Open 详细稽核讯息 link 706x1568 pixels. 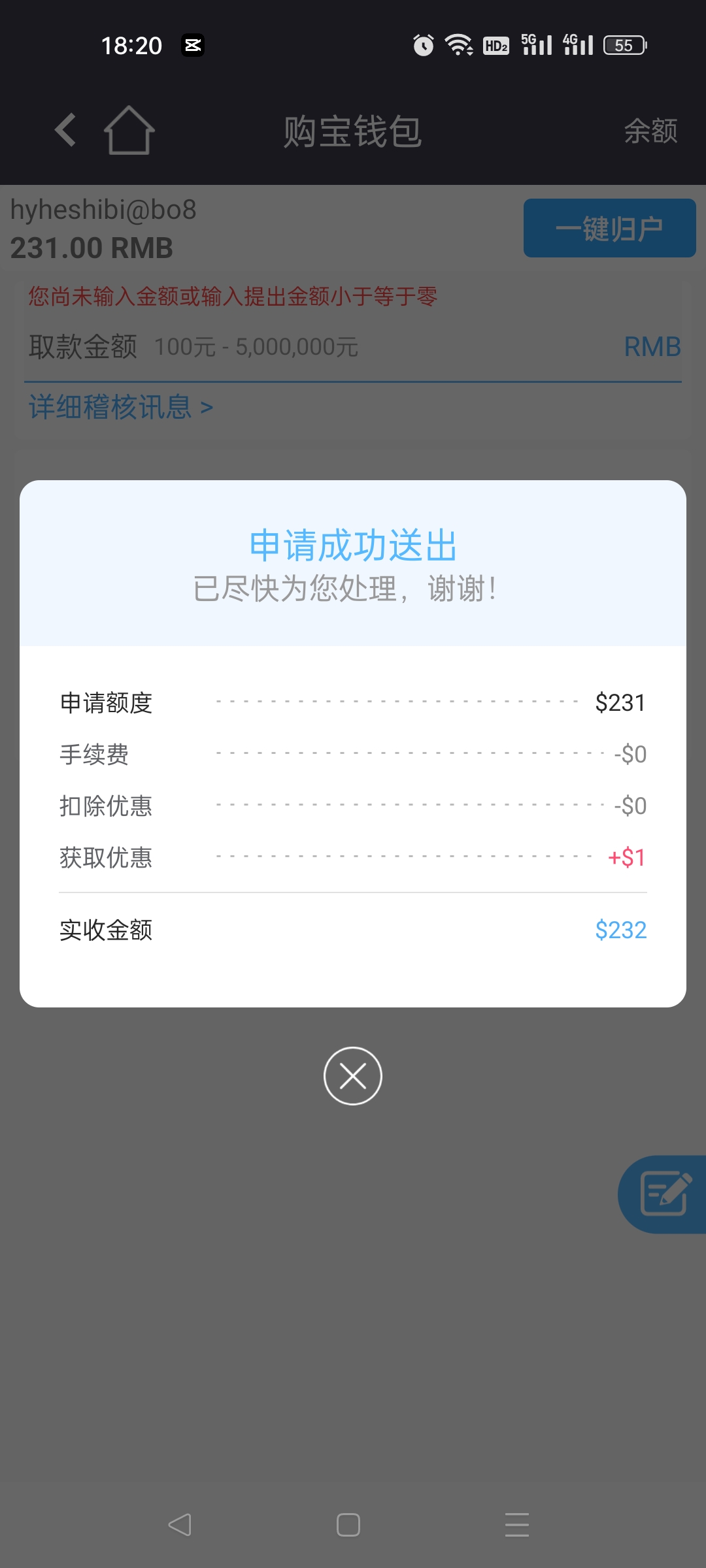click(x=121, y=408)
